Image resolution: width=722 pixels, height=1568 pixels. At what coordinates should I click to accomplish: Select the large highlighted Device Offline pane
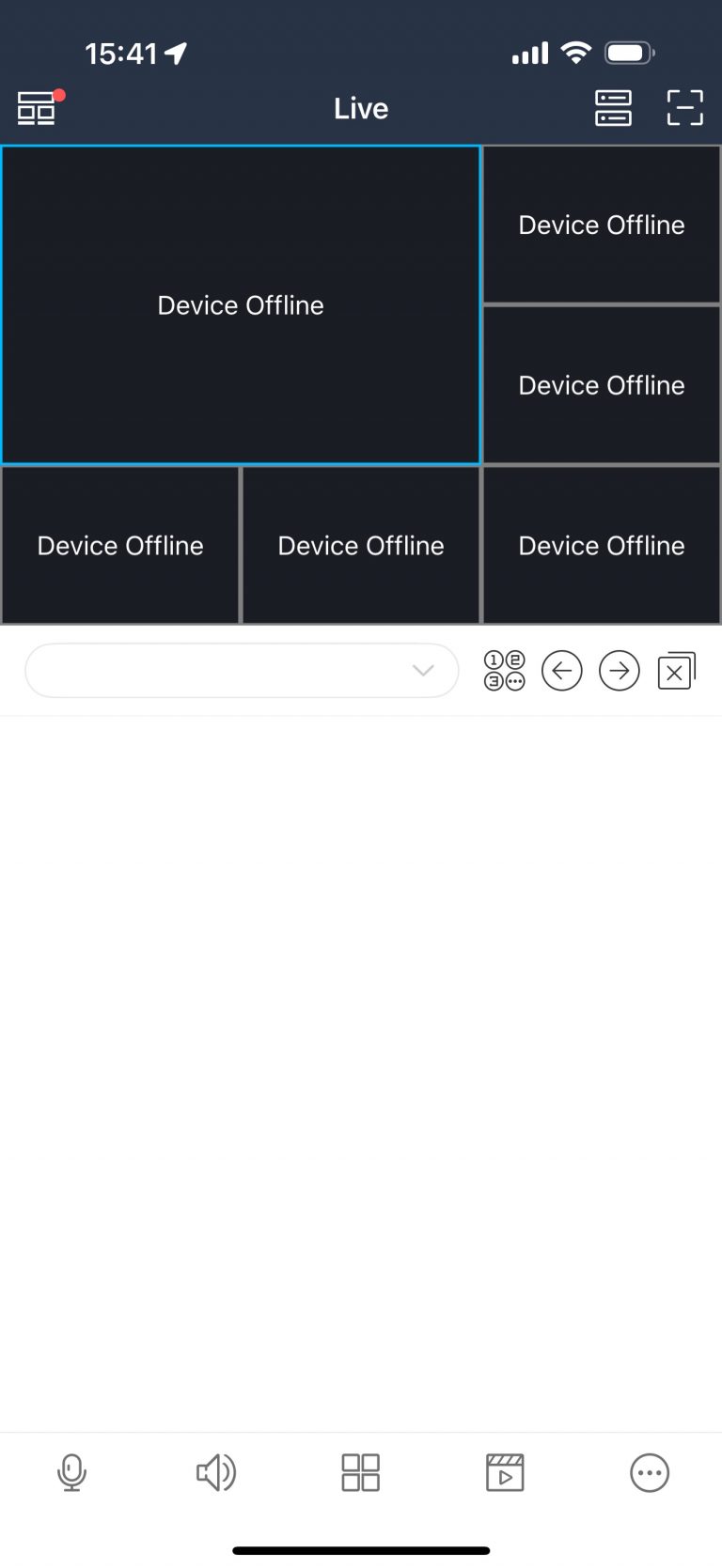tap(241, 304)
